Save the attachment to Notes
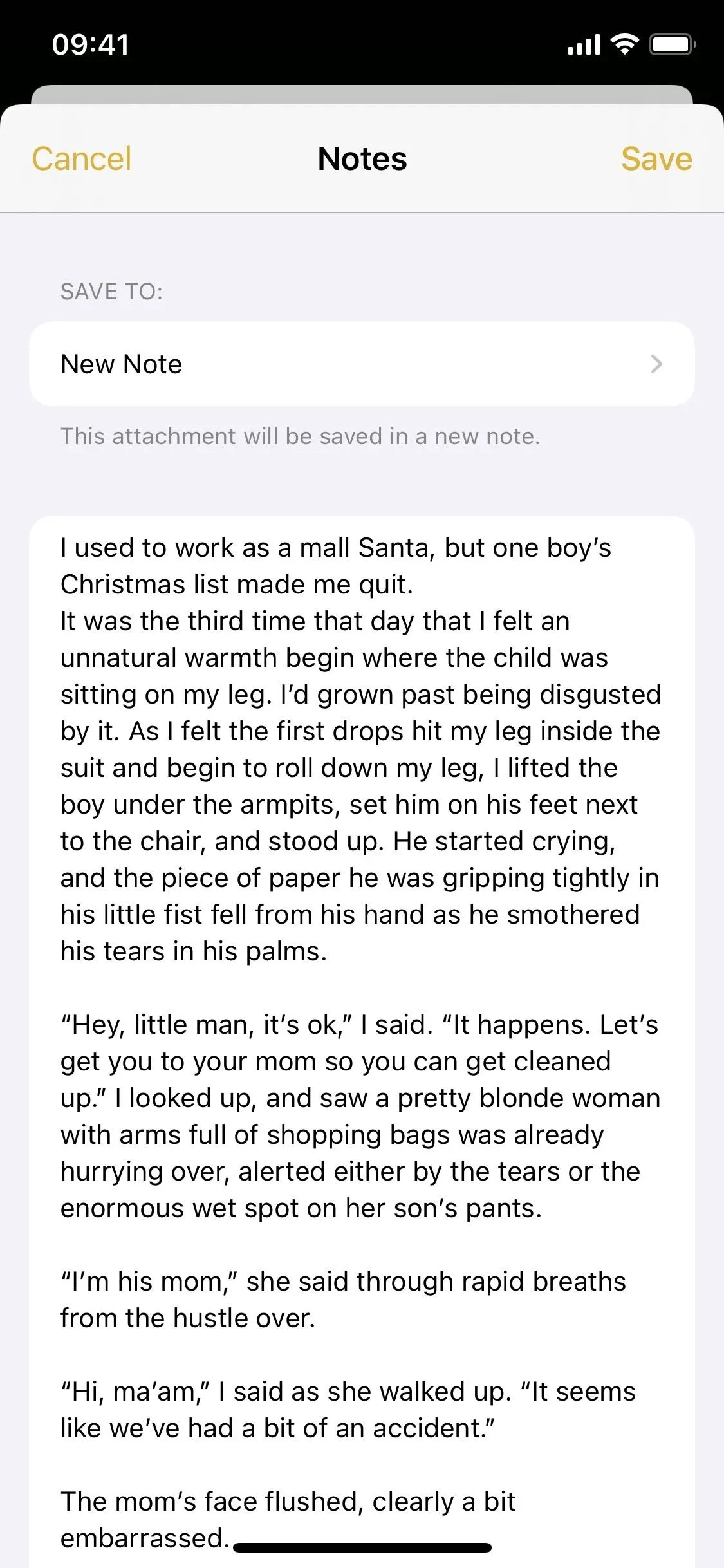724x1568 pixels. tap(656, 159)
